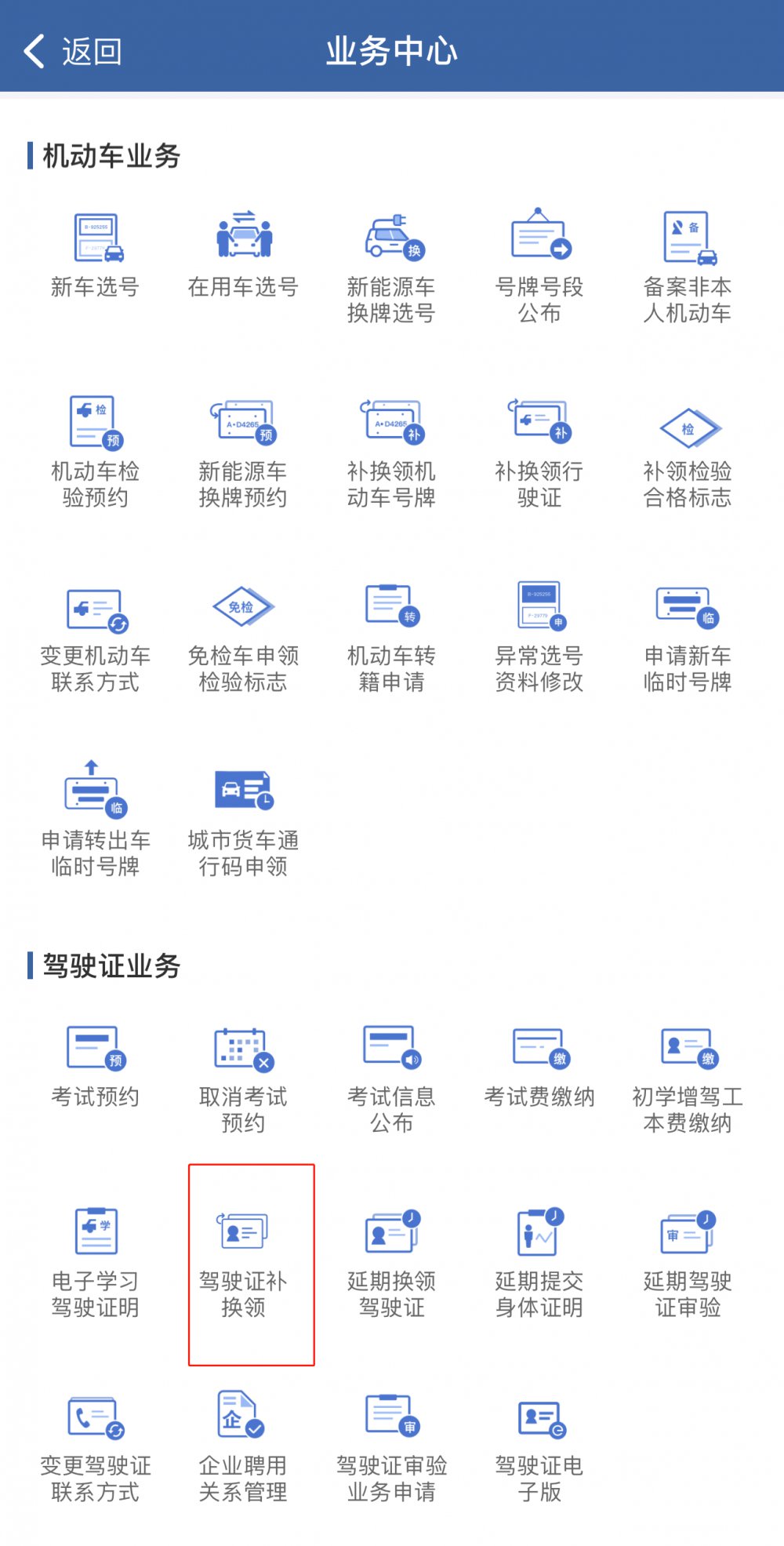This screenshot has height=1546, width=784.
Task: Open 补换领行驶证
Action: point(539,452)
